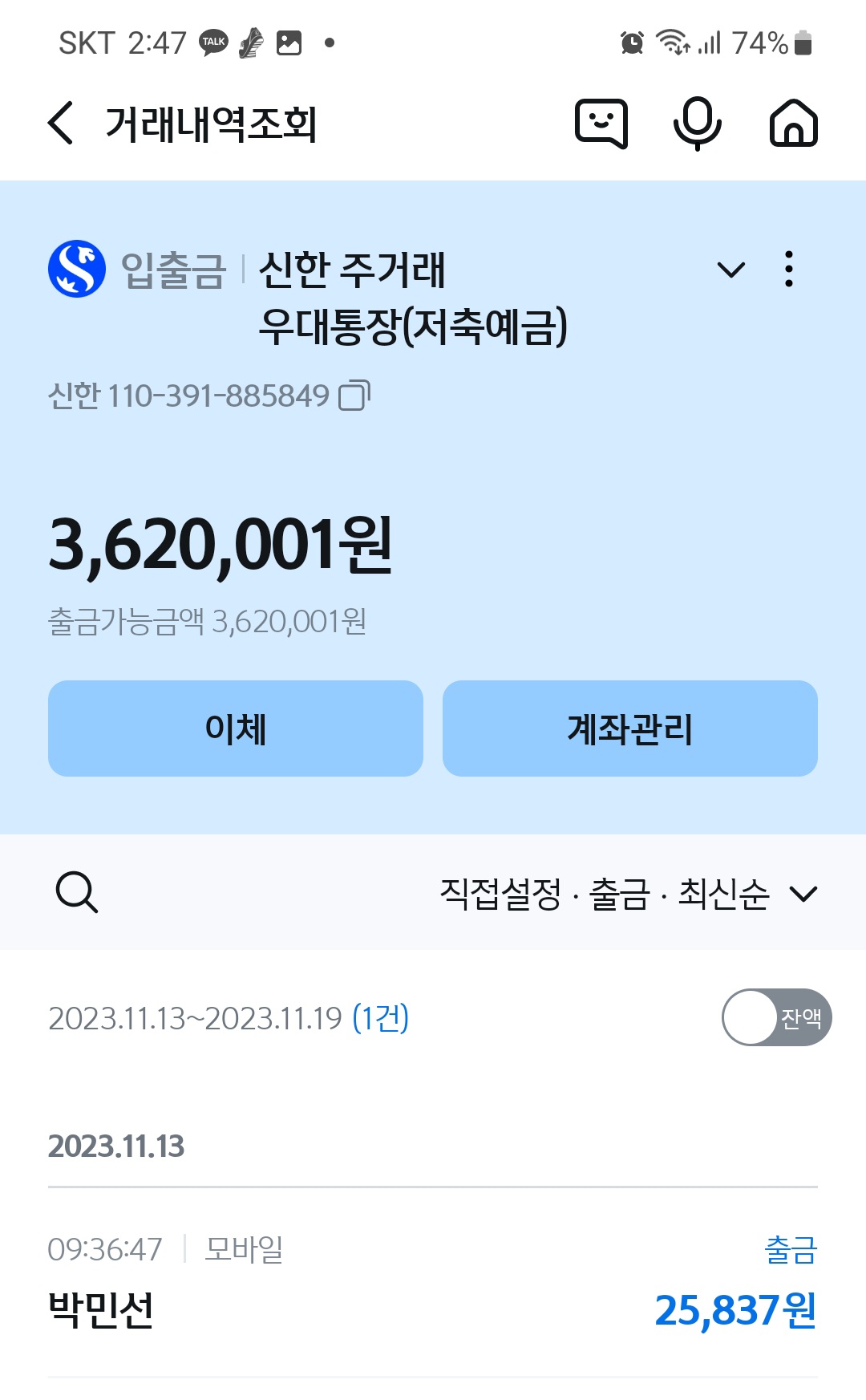Tap the 이체 transfer button
The height and width of the screenshot is (1400, 866).
(x=236, y=728)
